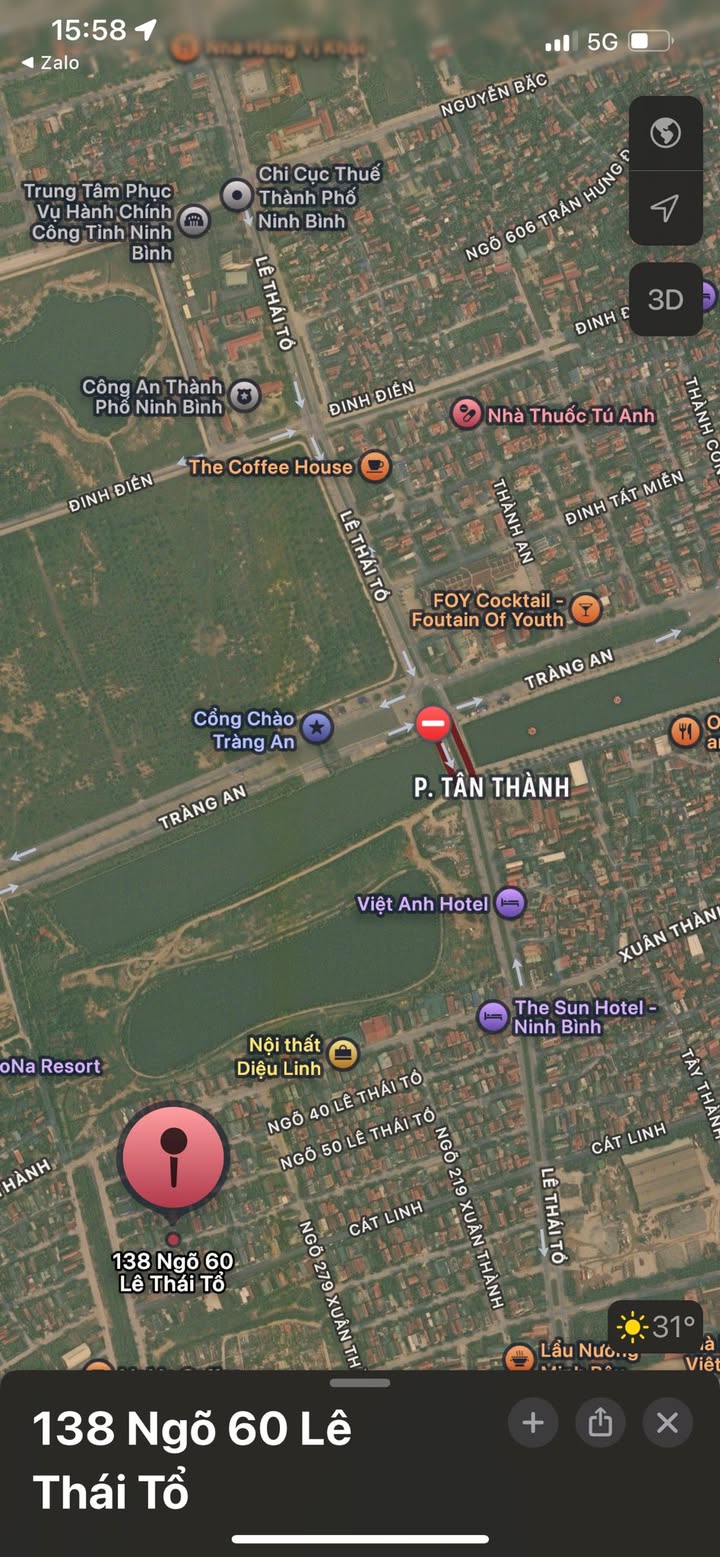
Task: Open Nhà Thuốc Tú Anh pharmacy marker
Action: tap(466, 414)
